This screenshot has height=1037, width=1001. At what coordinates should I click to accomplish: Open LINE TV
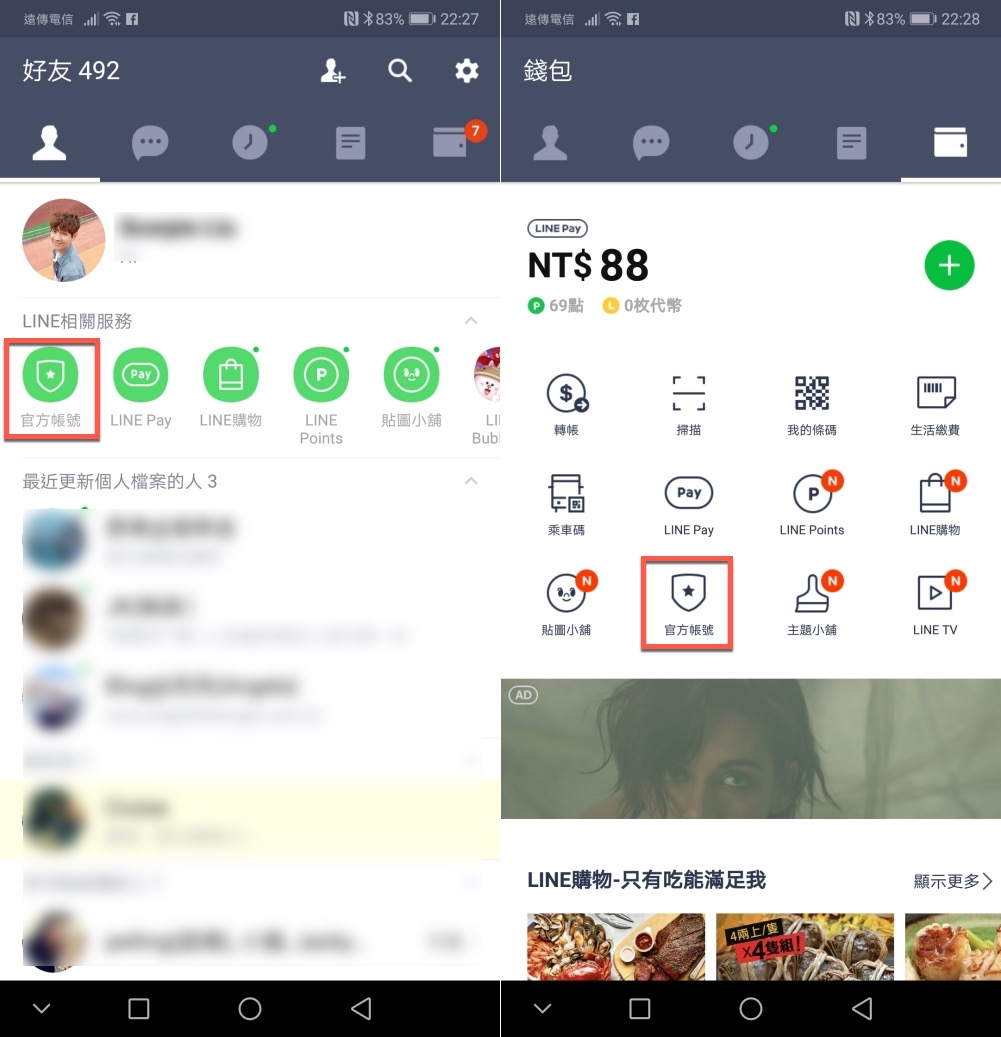tap(935, 603)
